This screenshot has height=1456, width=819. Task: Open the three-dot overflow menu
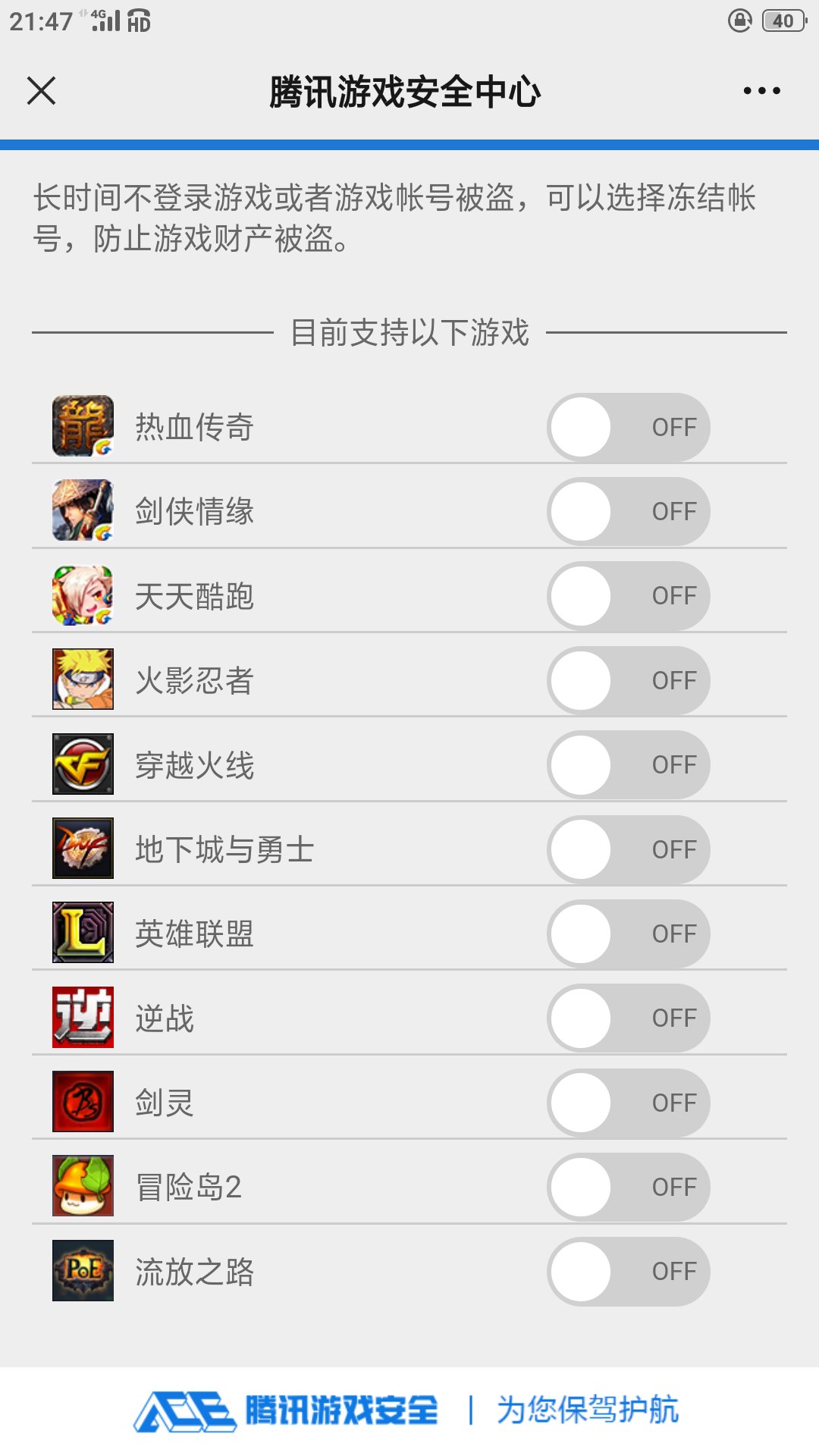761,91
